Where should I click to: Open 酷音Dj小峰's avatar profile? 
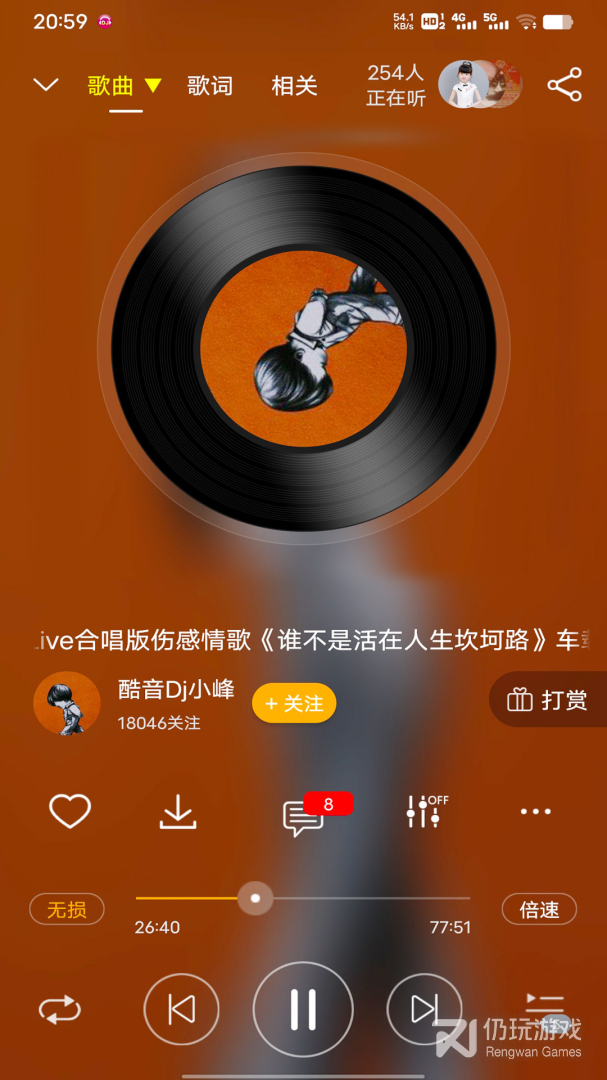point(67,704)
